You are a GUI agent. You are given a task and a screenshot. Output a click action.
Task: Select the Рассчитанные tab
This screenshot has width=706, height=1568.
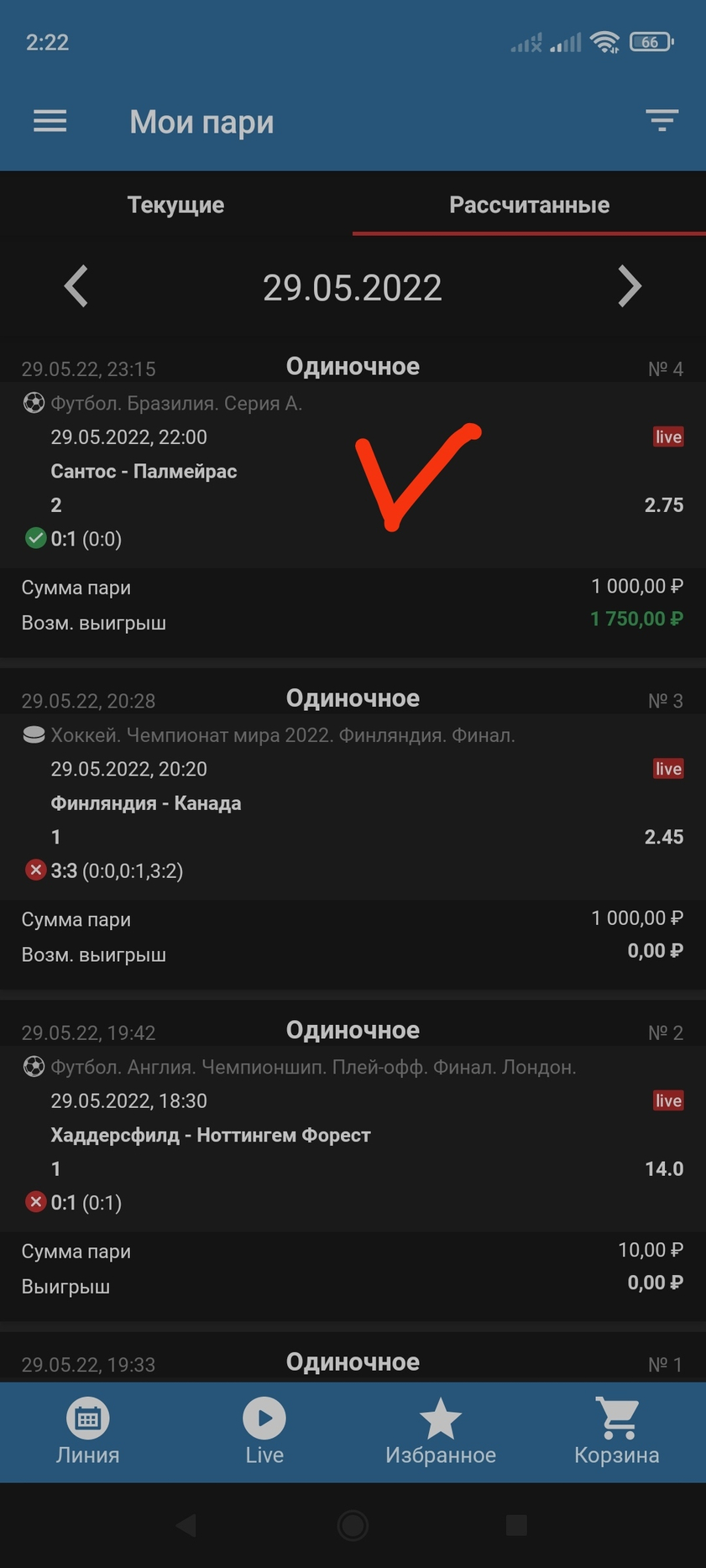pyautogui.click(x=529, y=205)
